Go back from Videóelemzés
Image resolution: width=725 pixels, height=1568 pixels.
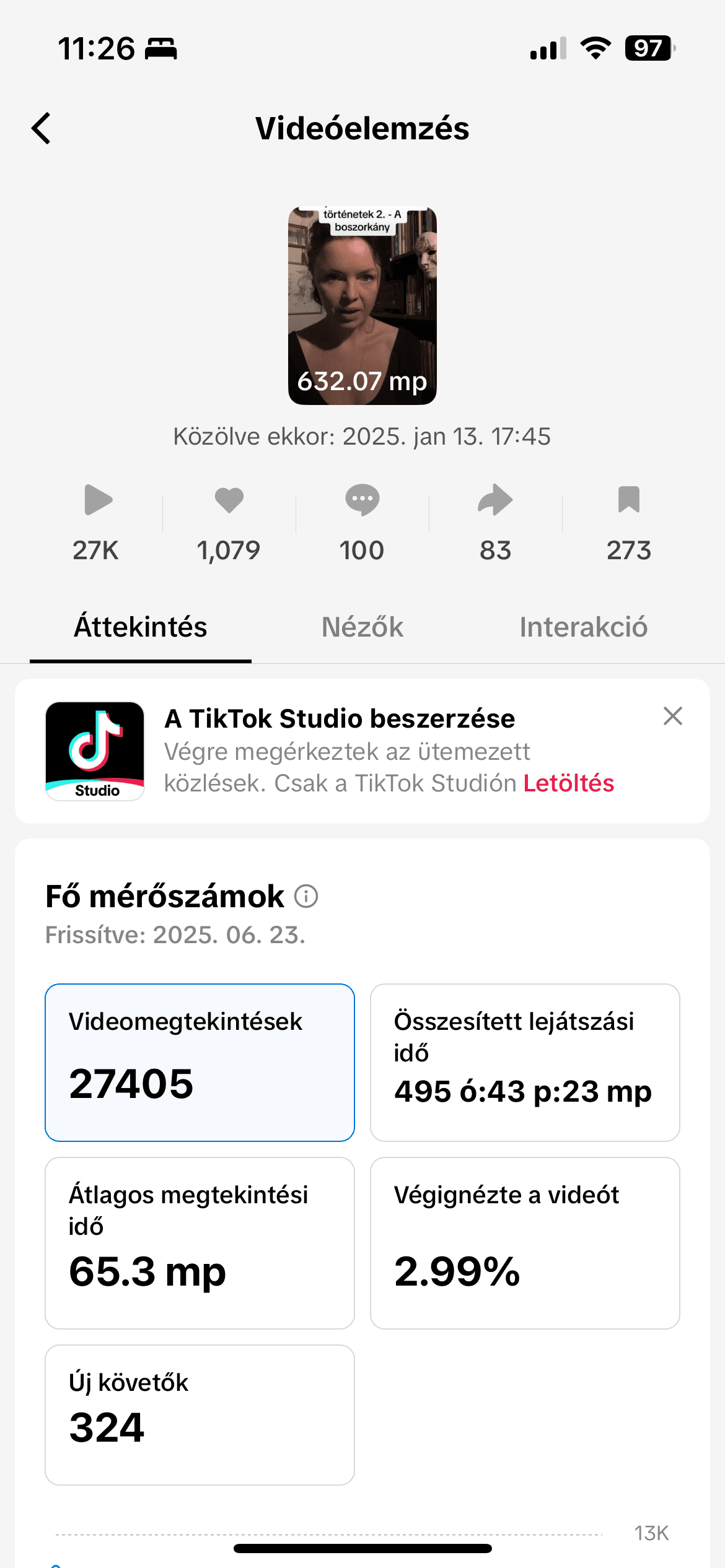tap(42, 129)
